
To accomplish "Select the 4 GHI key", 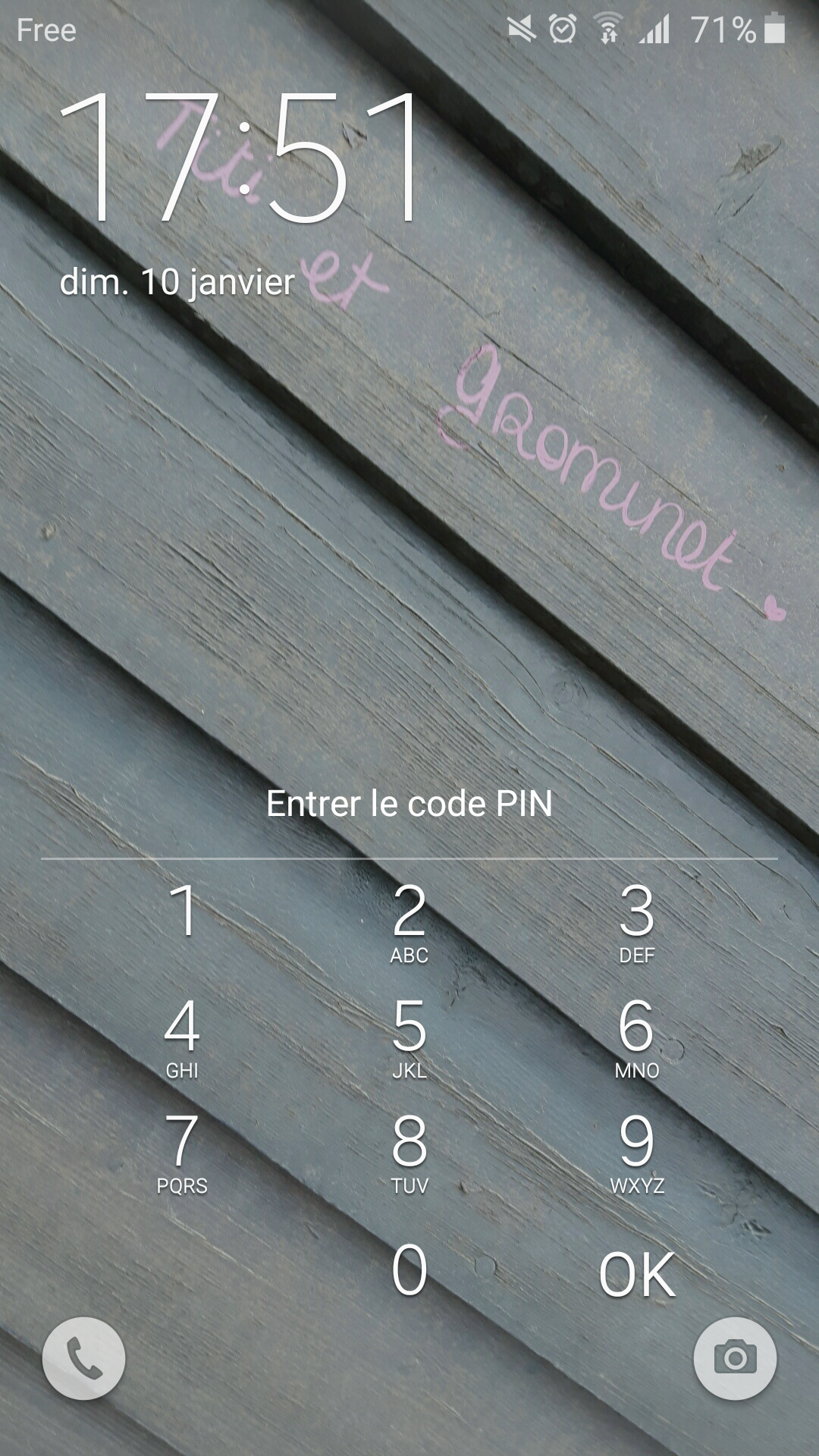I will click(182, 1037).
